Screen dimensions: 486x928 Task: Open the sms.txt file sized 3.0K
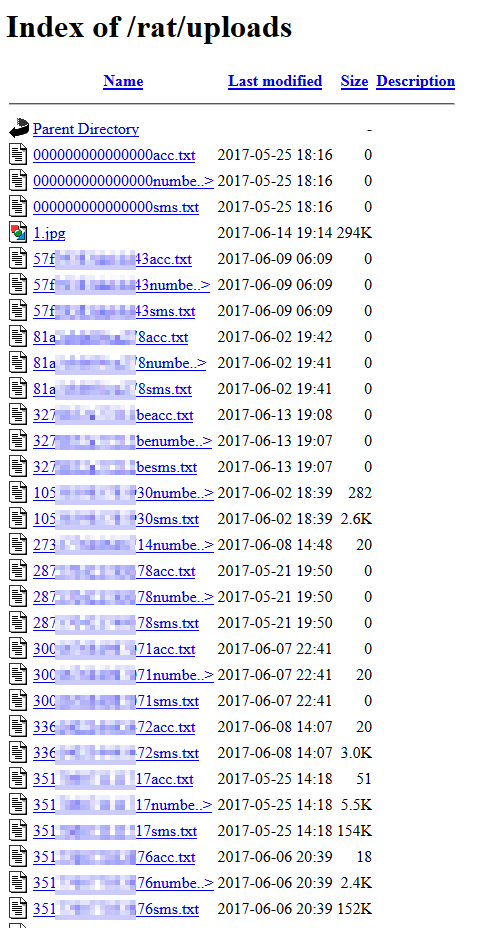pyautogui.click(x=116, y=753)
